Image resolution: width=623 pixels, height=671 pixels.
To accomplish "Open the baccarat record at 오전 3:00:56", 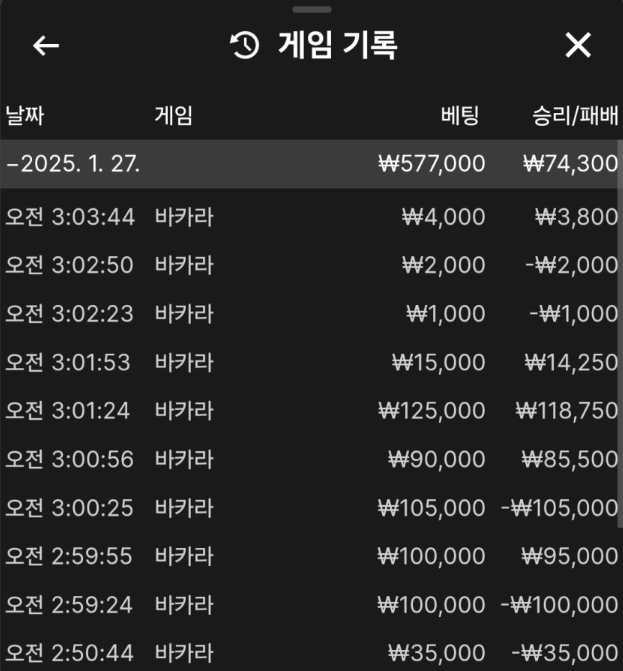I will 310,459.
